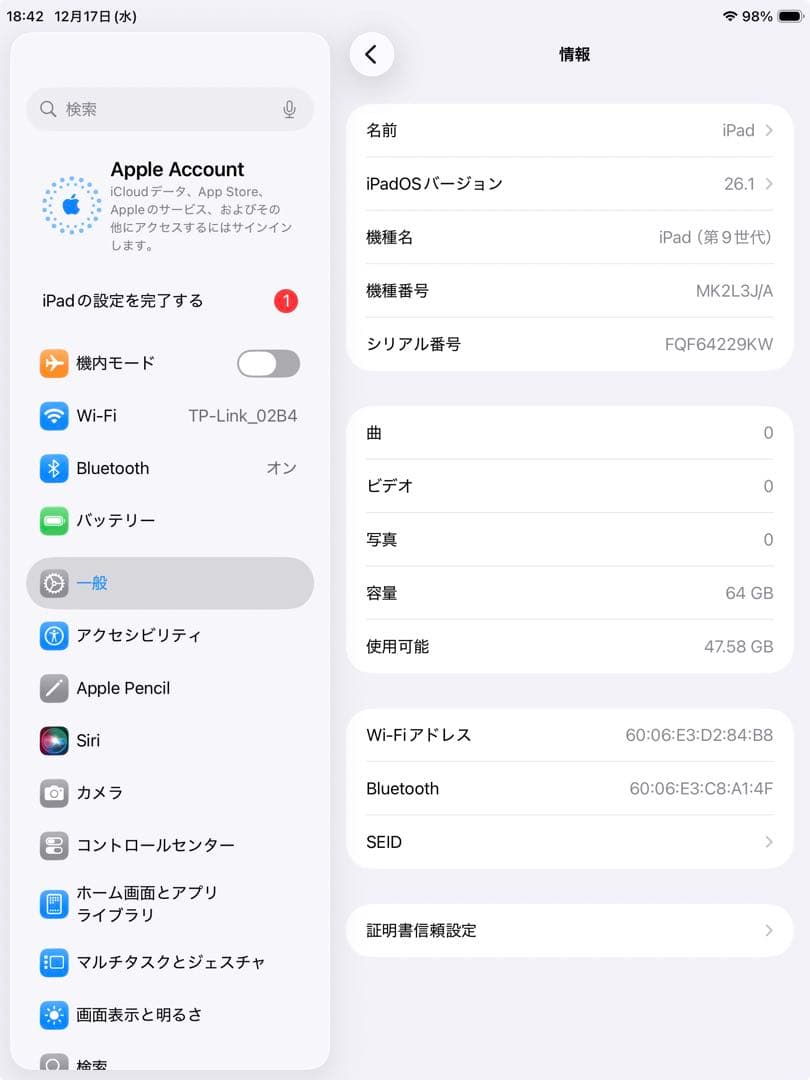810x1080 pixels.
Task: Tap iPadの設定を完了する notification badge
Action: point(285,300)
